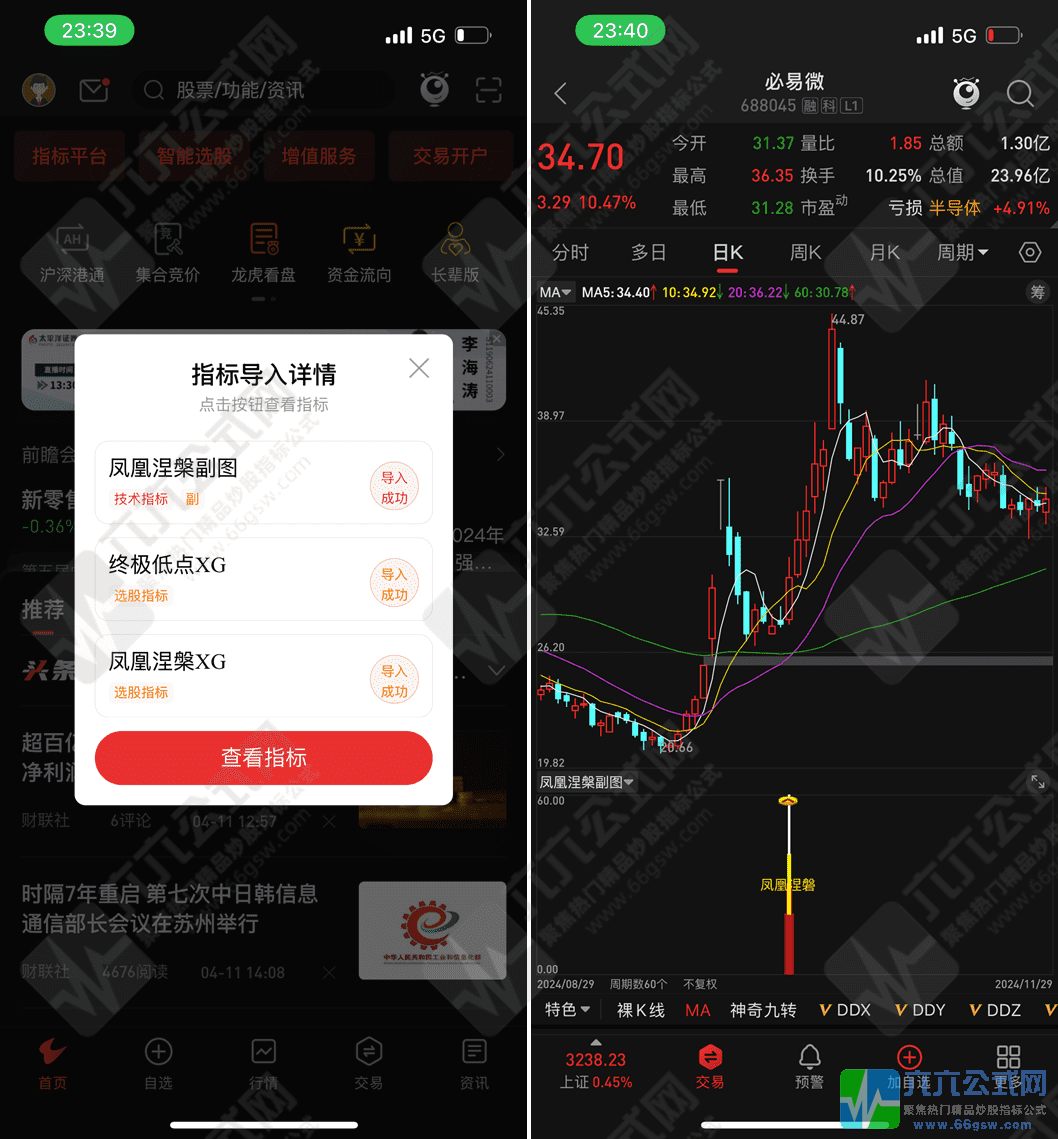The height and width of the screenshot is (1139, 1058).
Task: Close the 指标导入详情 dialog
Action: click(419, 368)
